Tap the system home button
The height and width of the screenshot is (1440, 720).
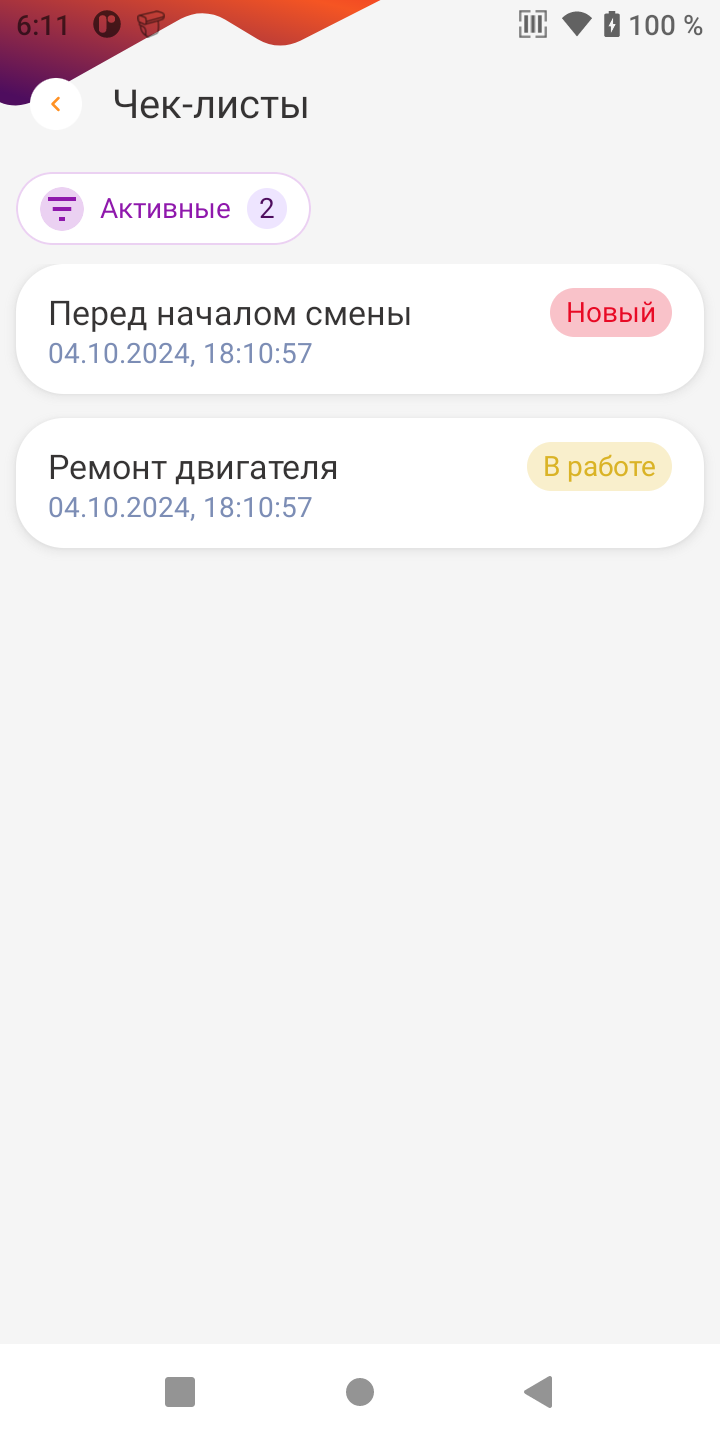360,1392
